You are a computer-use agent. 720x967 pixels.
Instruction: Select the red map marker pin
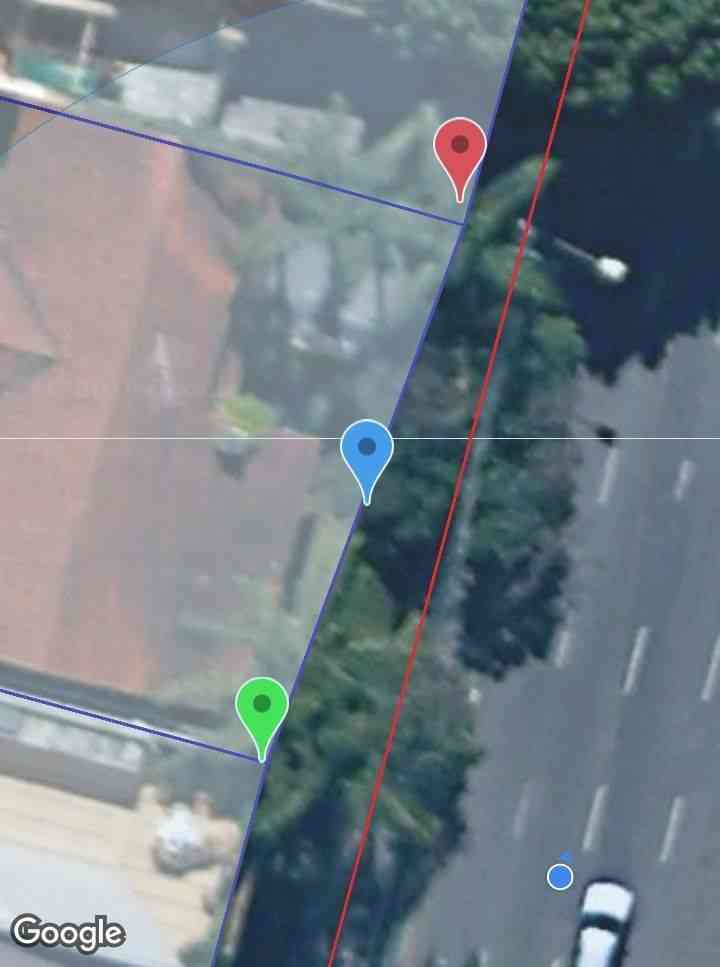pyautogui.click(x=460, y=149)
